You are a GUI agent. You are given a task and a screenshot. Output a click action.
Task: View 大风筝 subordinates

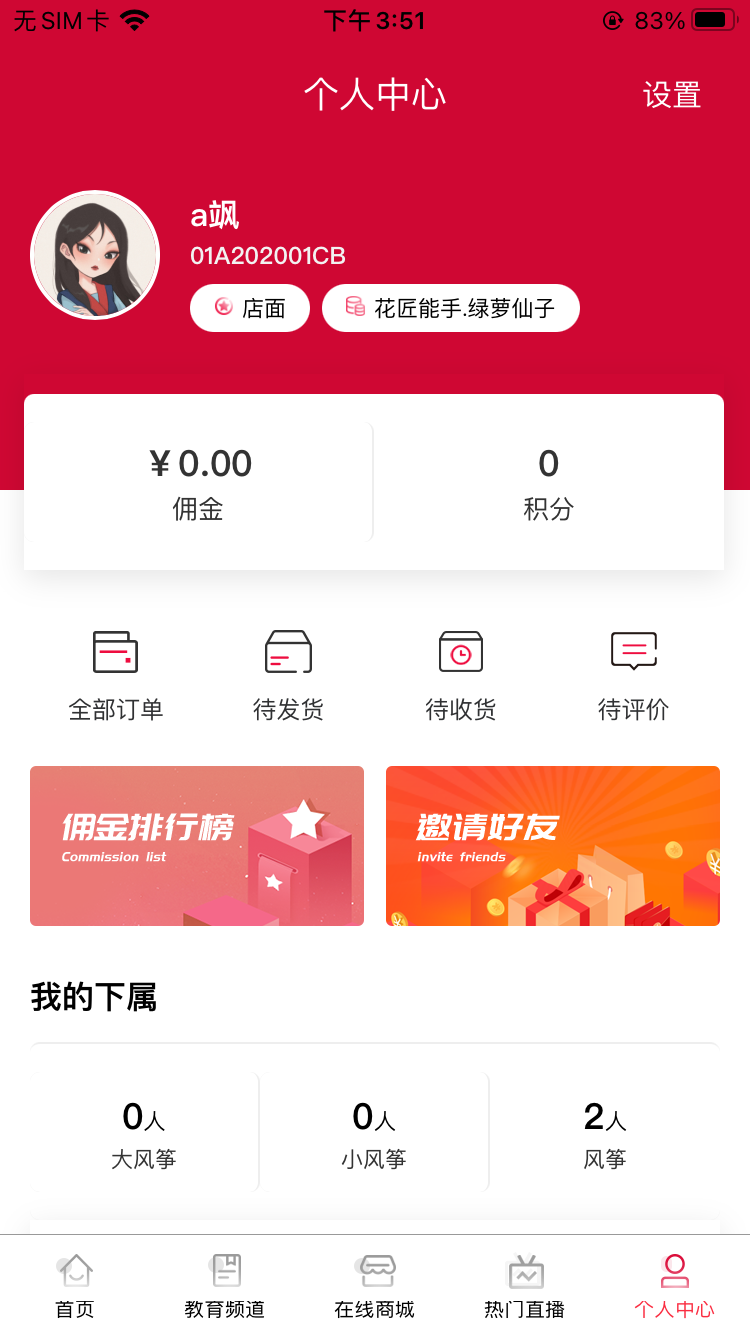(144, 1132)
